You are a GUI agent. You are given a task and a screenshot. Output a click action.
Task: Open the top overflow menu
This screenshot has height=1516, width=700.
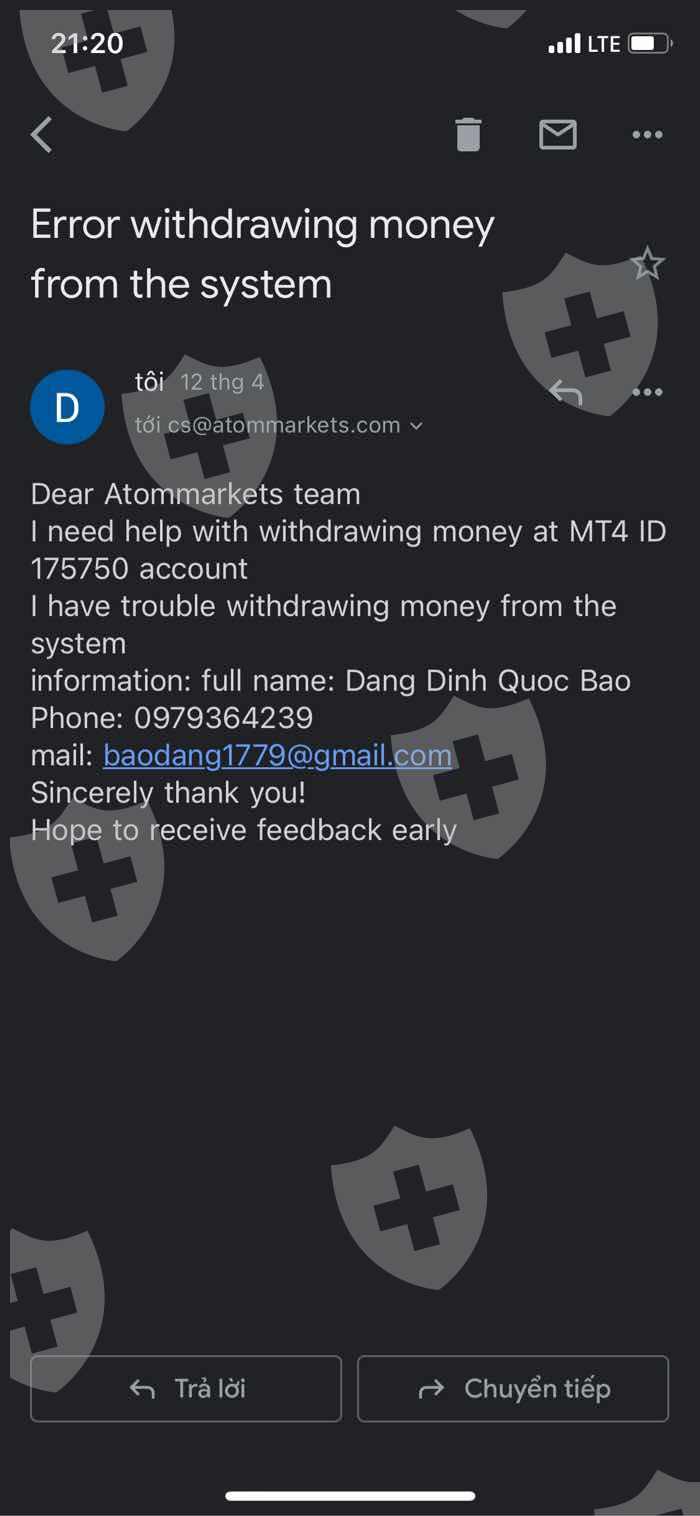pyautogui.click(x=647, y=135)
